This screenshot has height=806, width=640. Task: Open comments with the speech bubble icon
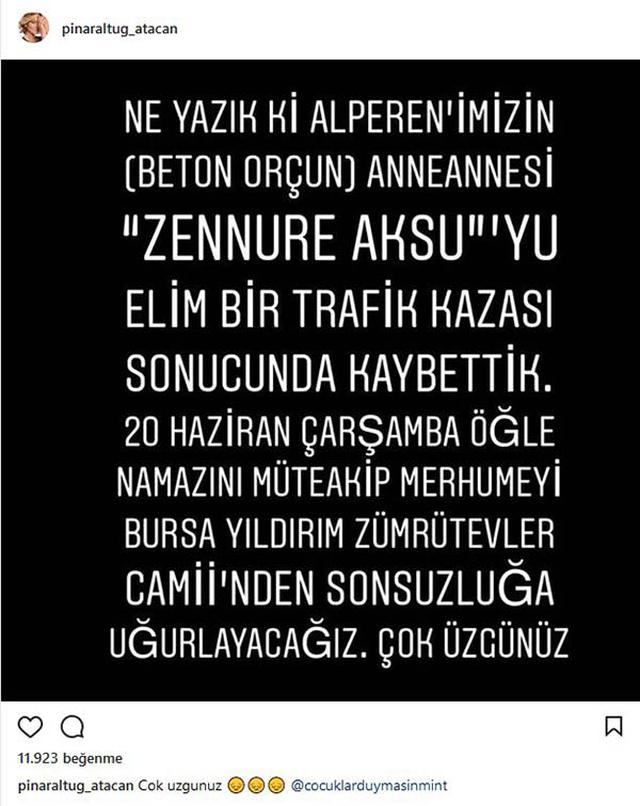tap(72, 726)
